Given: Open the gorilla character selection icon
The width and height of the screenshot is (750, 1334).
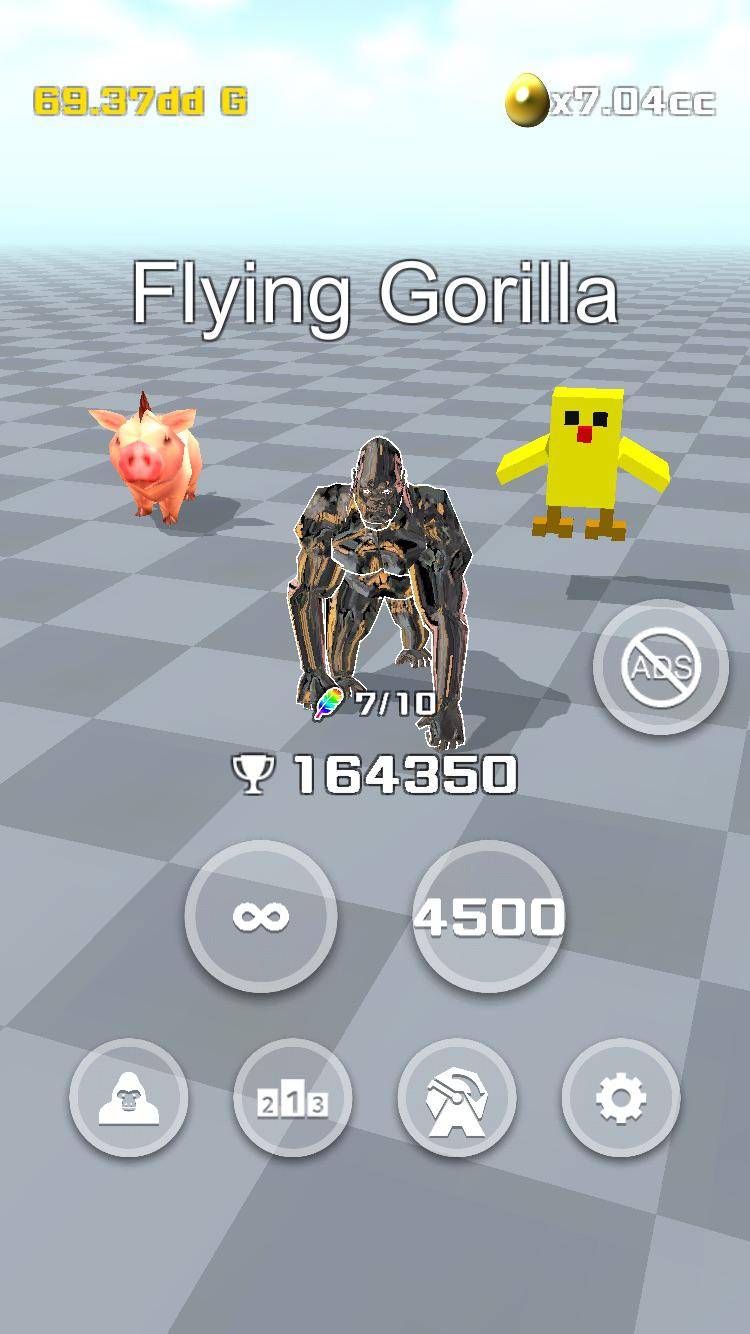Looking at the screenshot, I should click(x=128, y=1098).
